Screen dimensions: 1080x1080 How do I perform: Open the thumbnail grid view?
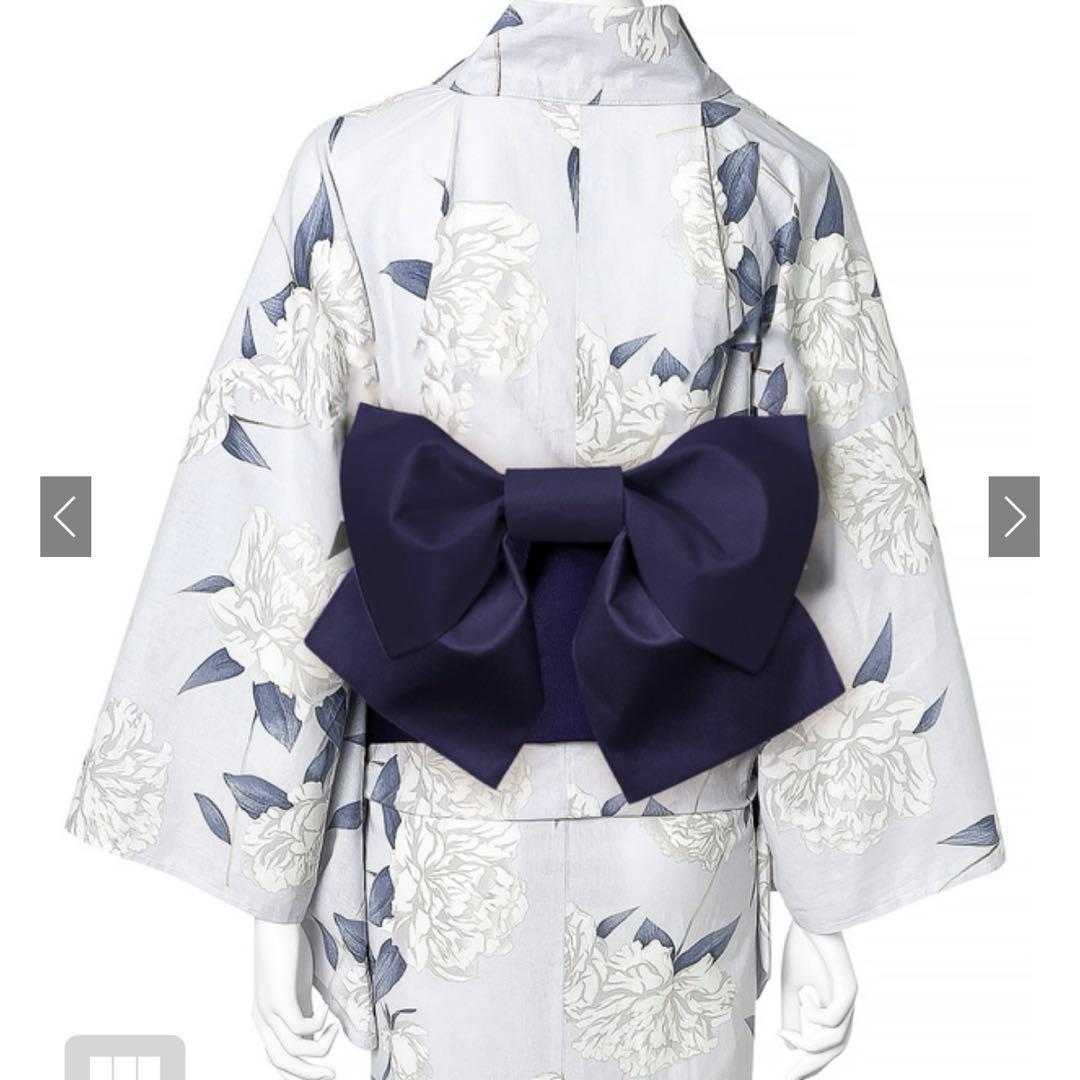pyautogui.click(x=125, y=1061)
